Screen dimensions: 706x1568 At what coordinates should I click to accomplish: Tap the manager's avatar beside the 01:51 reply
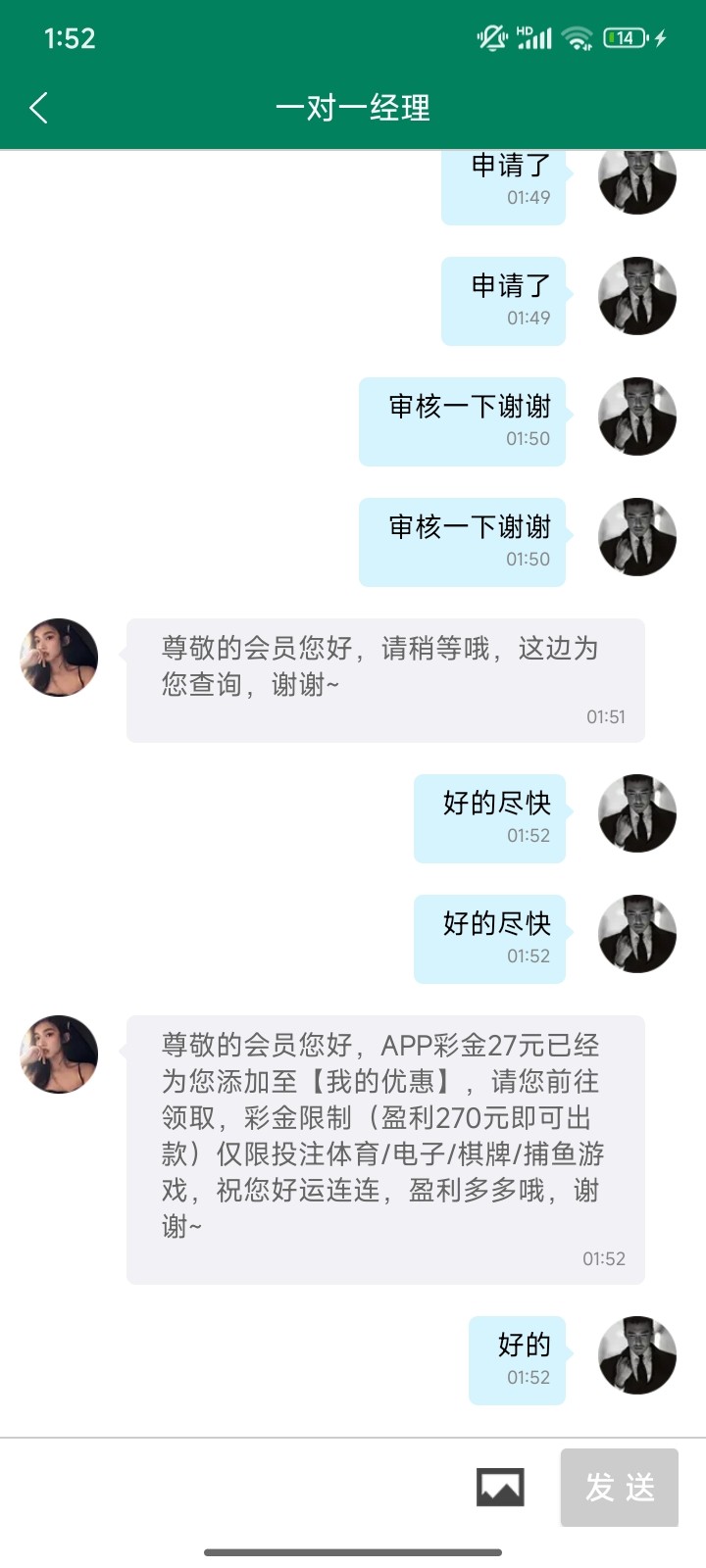58,658
